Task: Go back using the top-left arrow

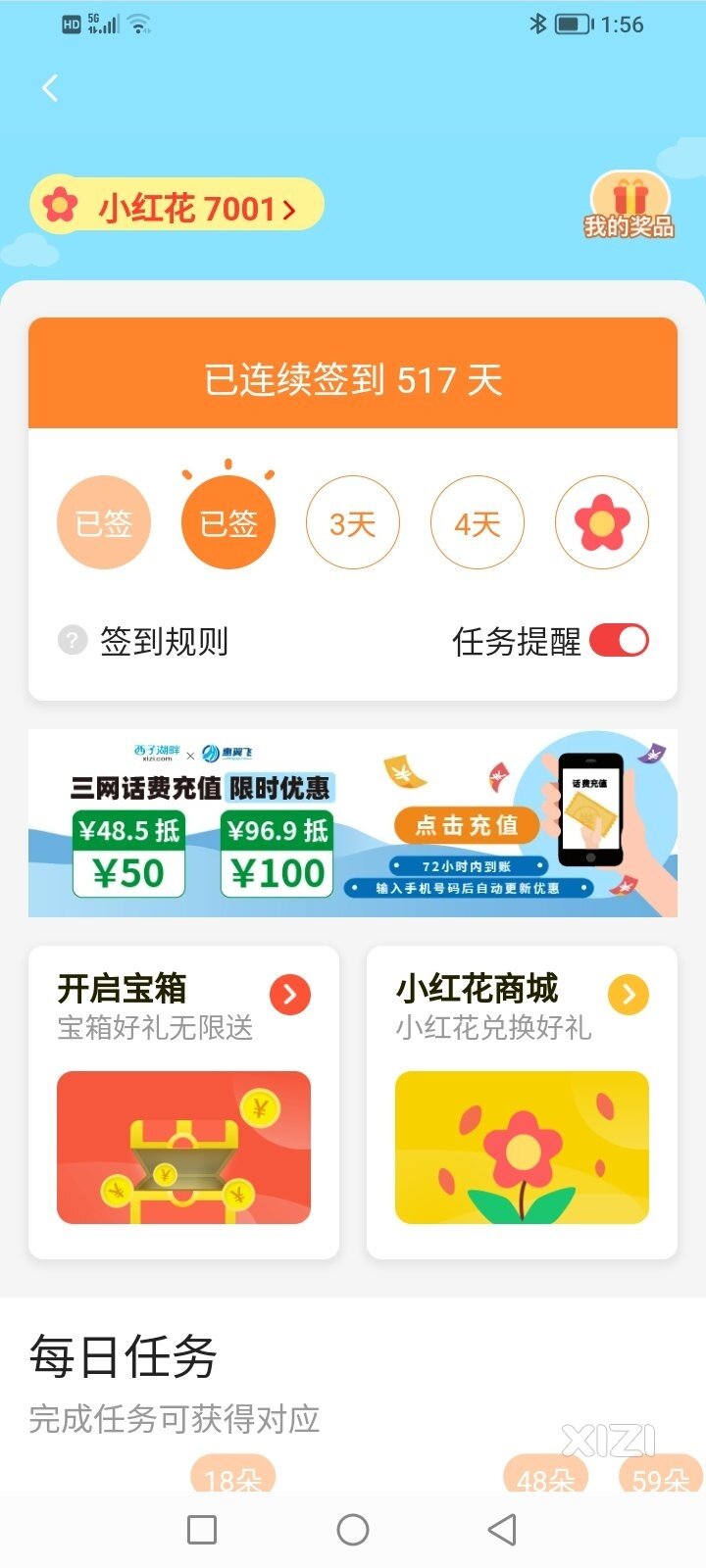Action: pos(50,88)
